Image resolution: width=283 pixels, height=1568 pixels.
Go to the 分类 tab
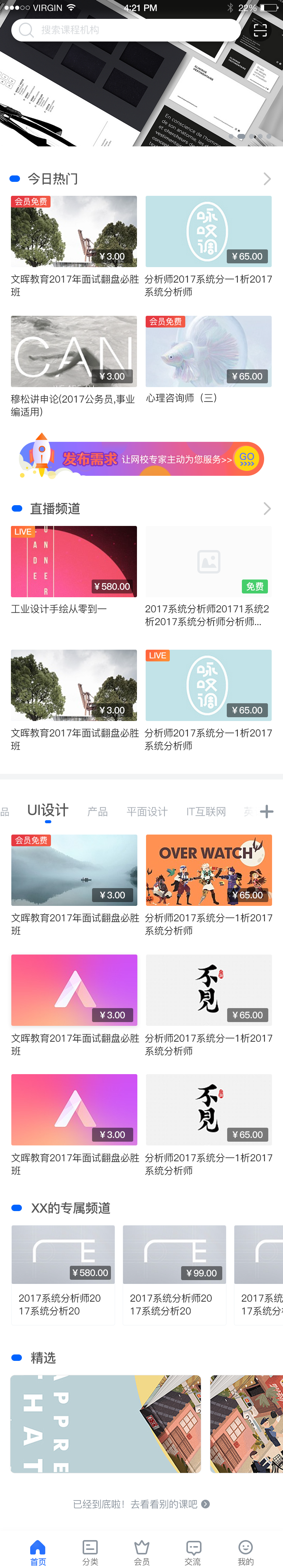tap(90, 1551)
